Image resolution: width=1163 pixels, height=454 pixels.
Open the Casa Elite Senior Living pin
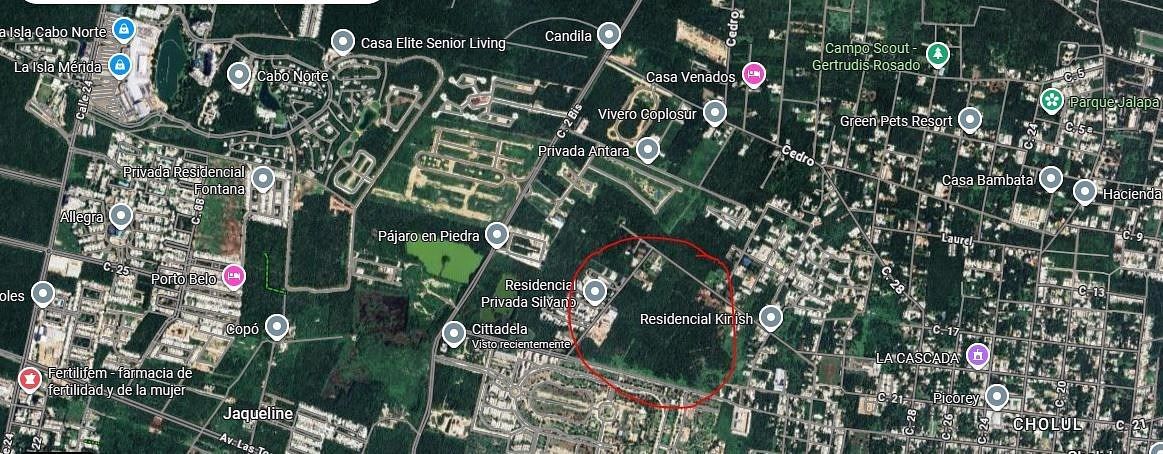point(343,41)
